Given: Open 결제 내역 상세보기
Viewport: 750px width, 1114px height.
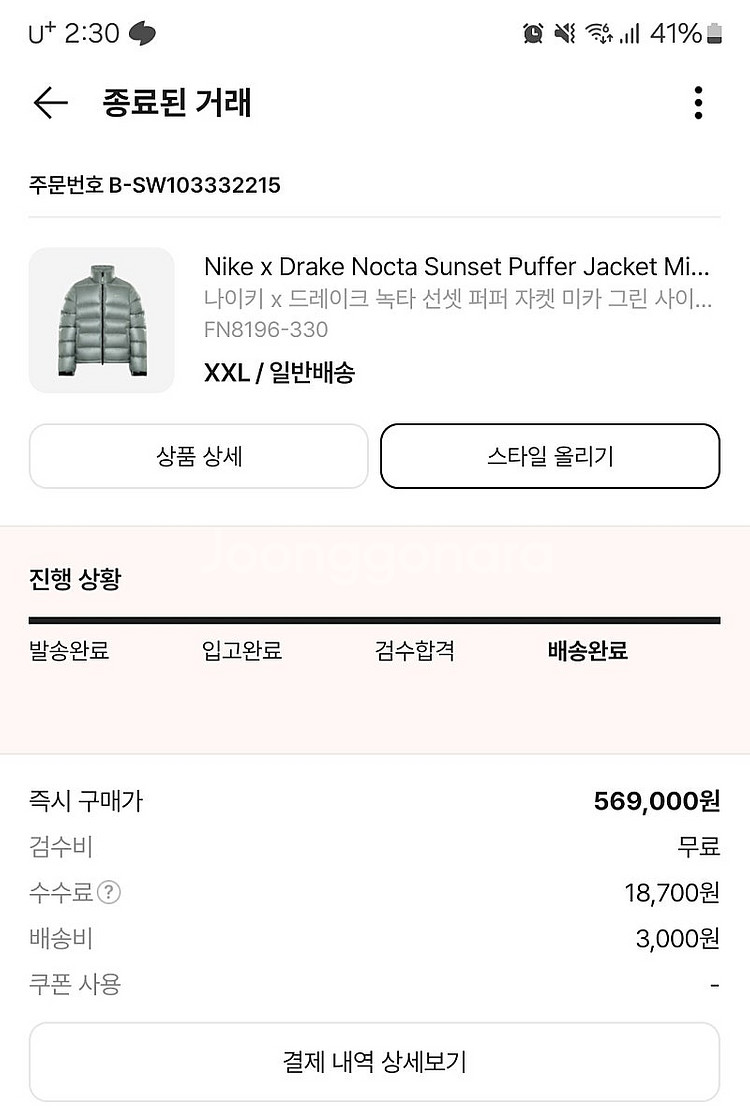Looking at the screenshot, I should (374, 1061).
